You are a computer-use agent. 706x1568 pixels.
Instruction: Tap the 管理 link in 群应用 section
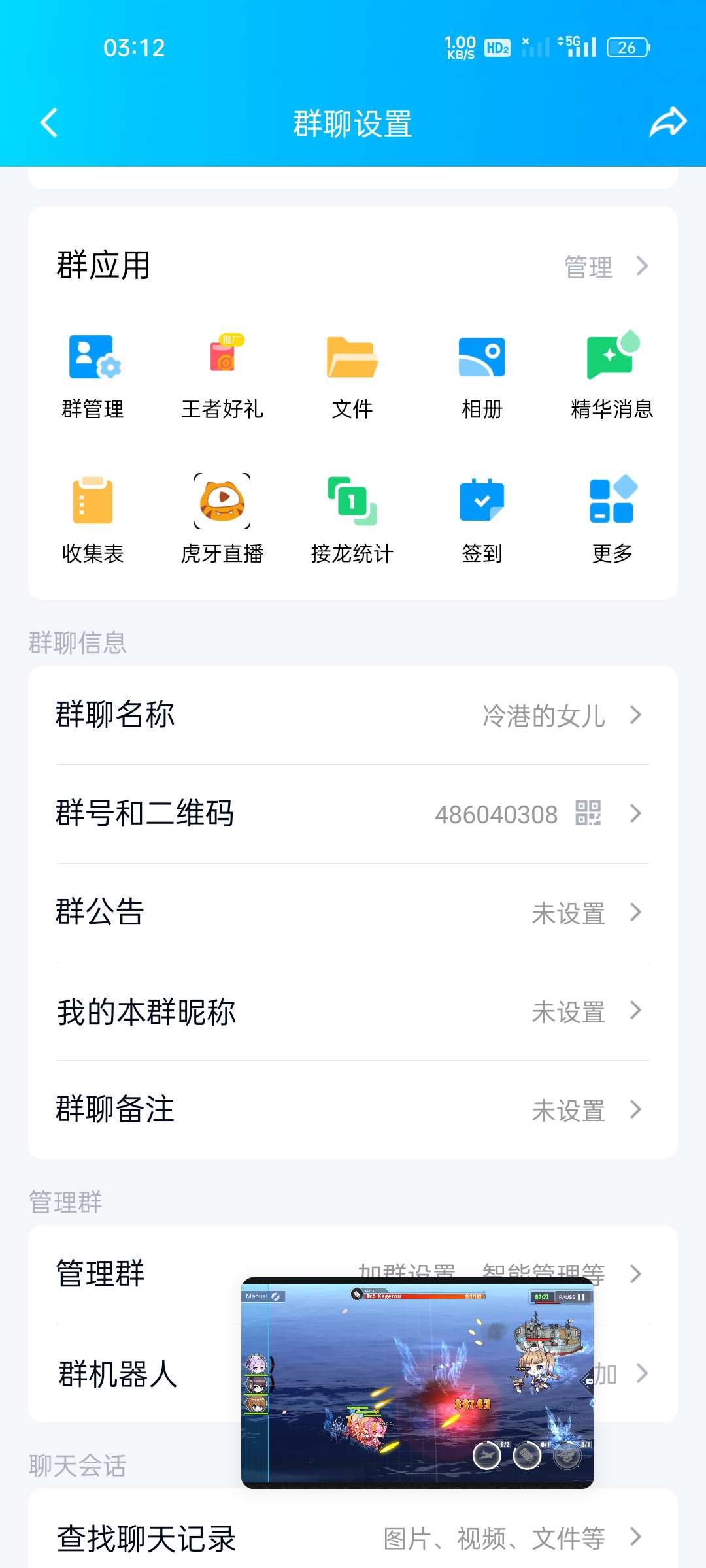[x=588, y=266]
